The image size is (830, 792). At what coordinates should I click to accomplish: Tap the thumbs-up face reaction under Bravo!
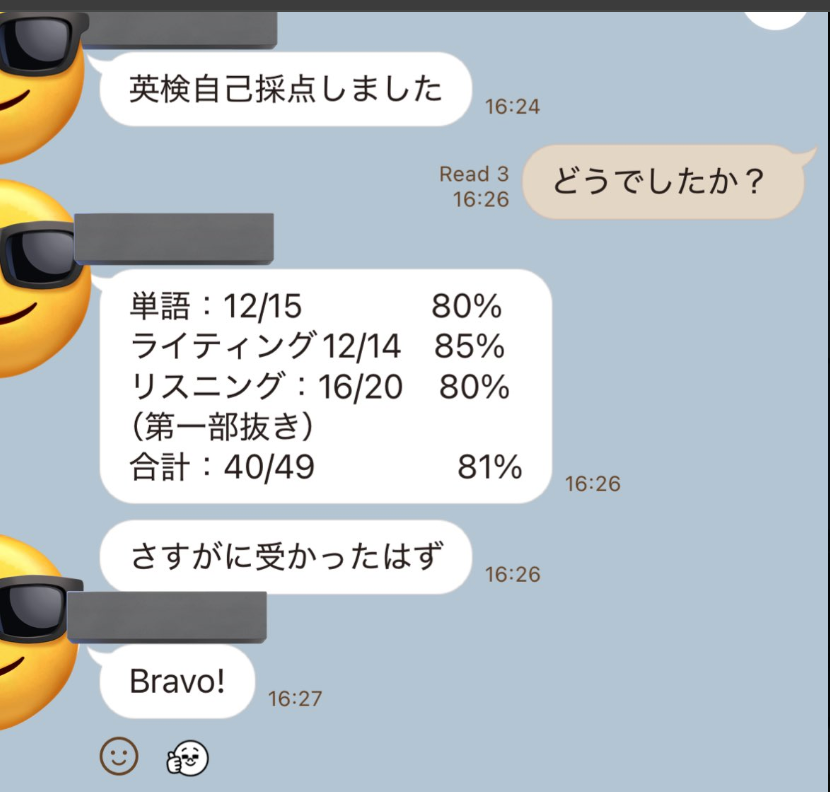point(187,758)
